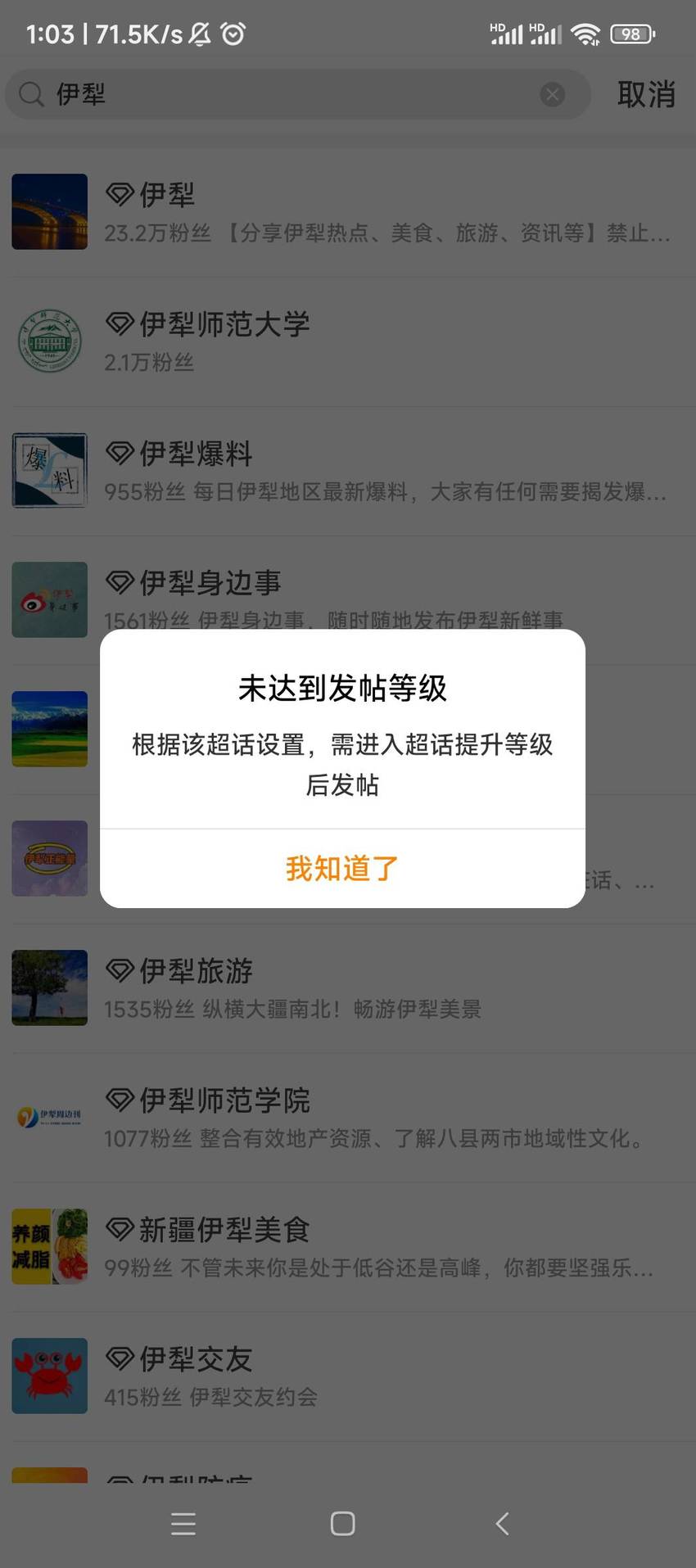Viewport: 696px width, 1568px height.
Task: Open 伊犁师范大学 topic
Action: pos(348,341)
